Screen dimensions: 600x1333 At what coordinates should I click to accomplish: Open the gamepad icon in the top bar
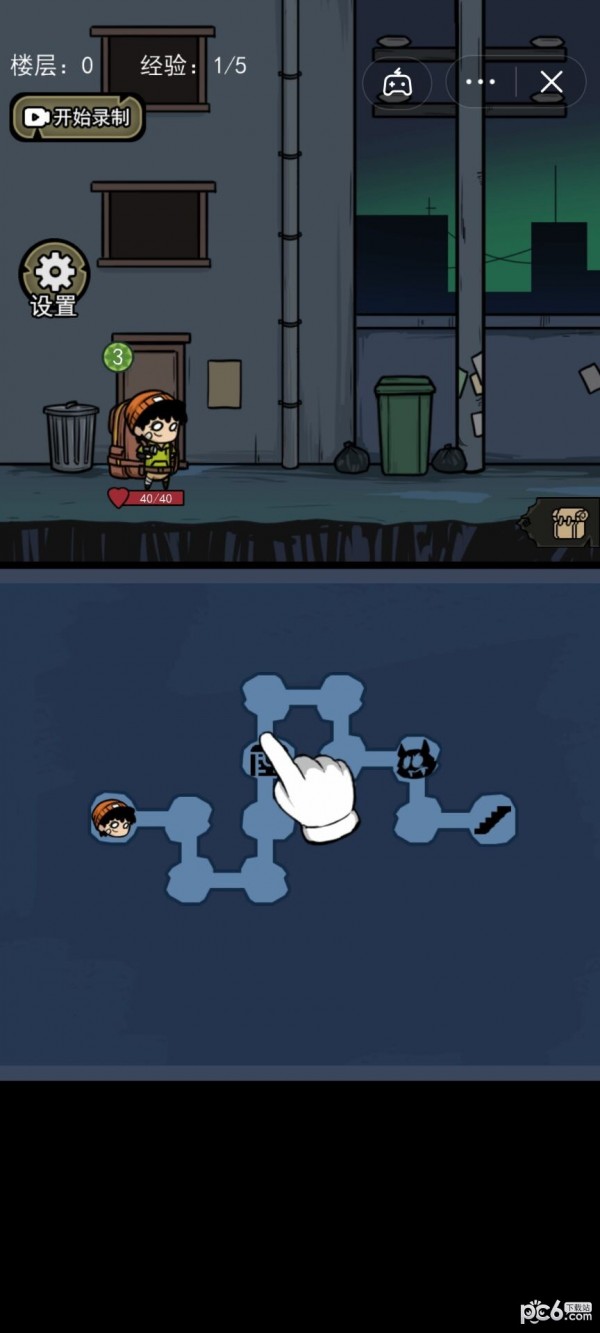[x=397, y=83]
